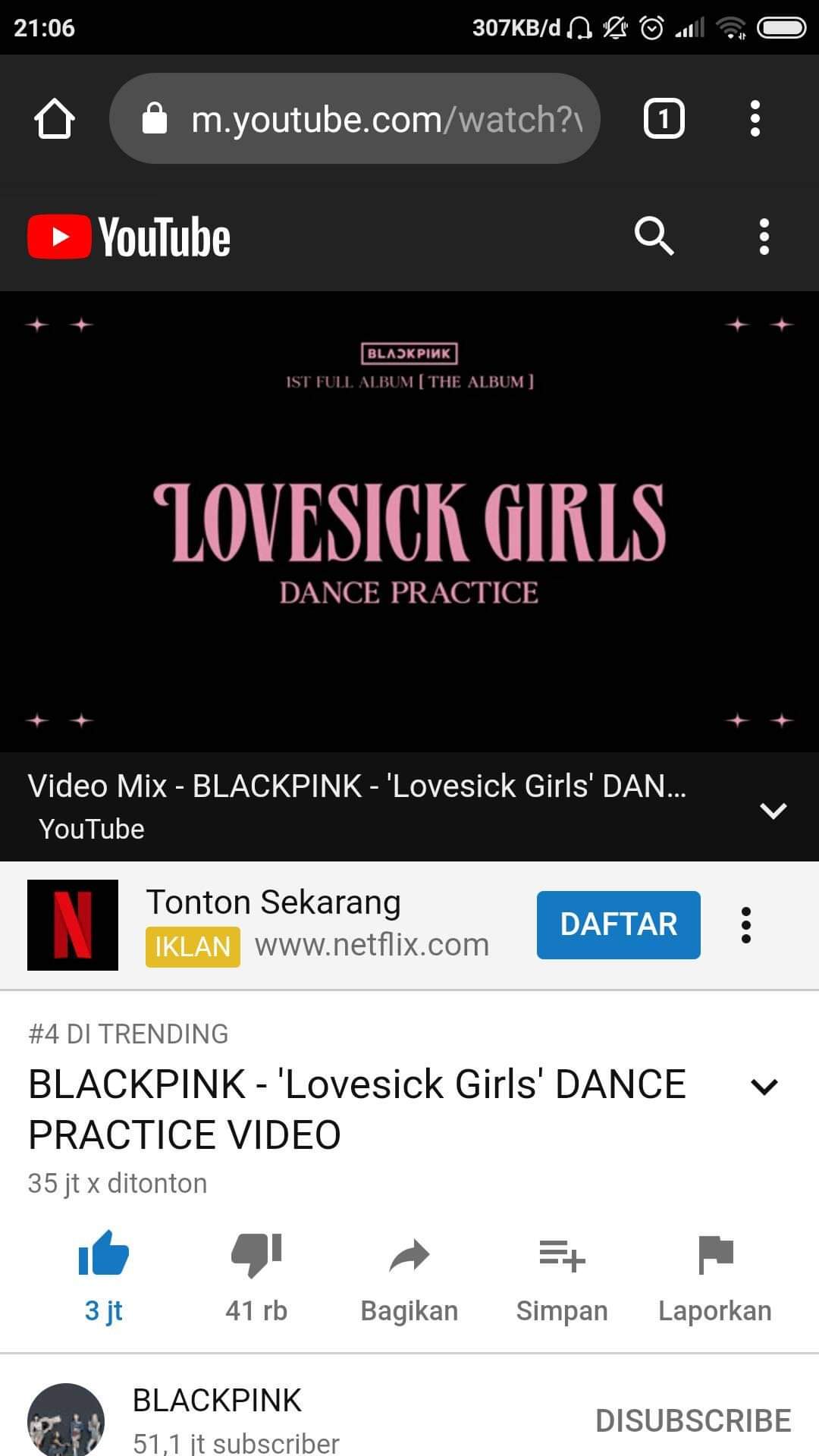819x1456 pixels.
Task: Open the browser overflow menu
Action: [755, 118]
